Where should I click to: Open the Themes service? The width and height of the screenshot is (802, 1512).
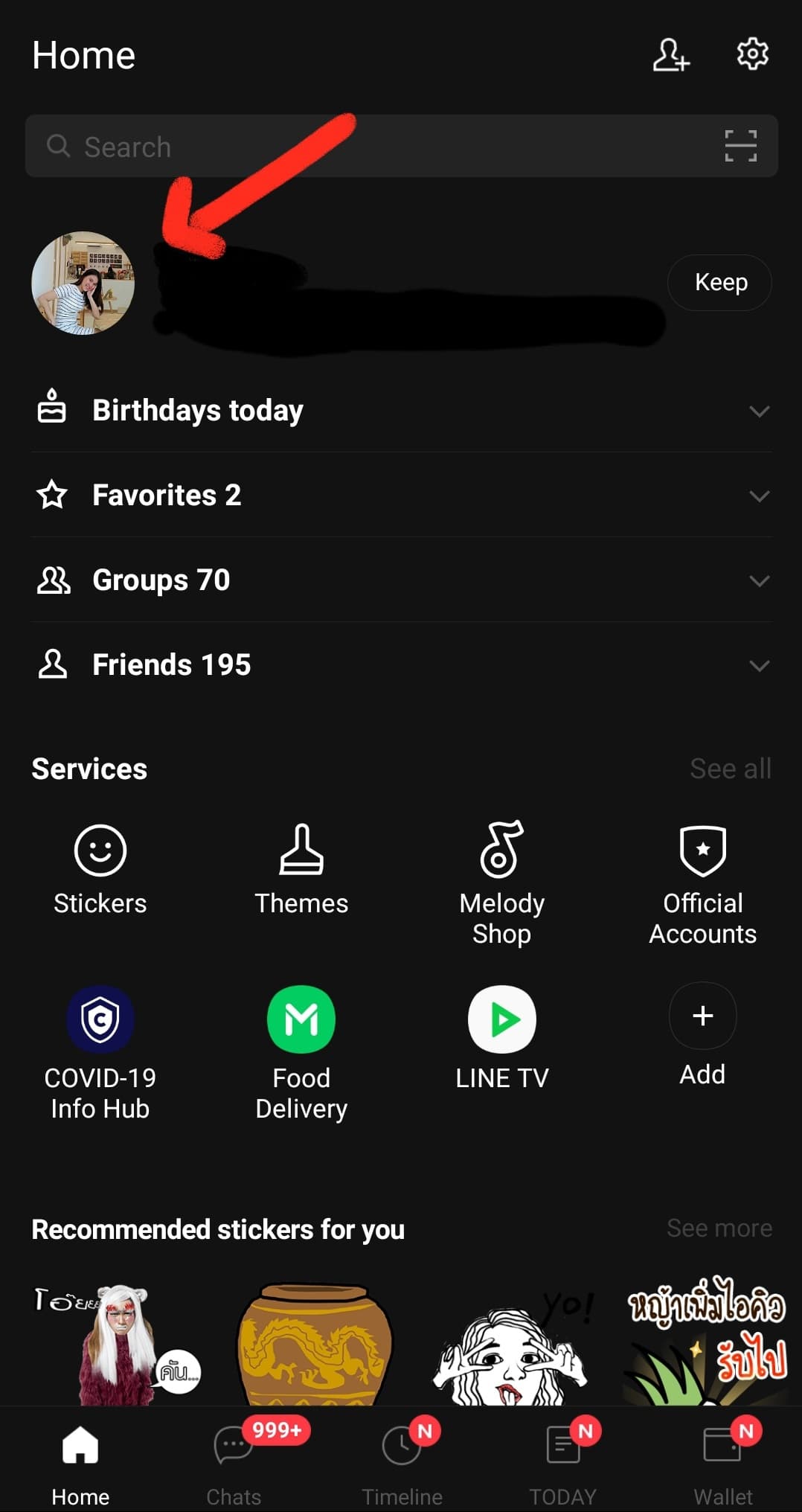coord(301,869)
